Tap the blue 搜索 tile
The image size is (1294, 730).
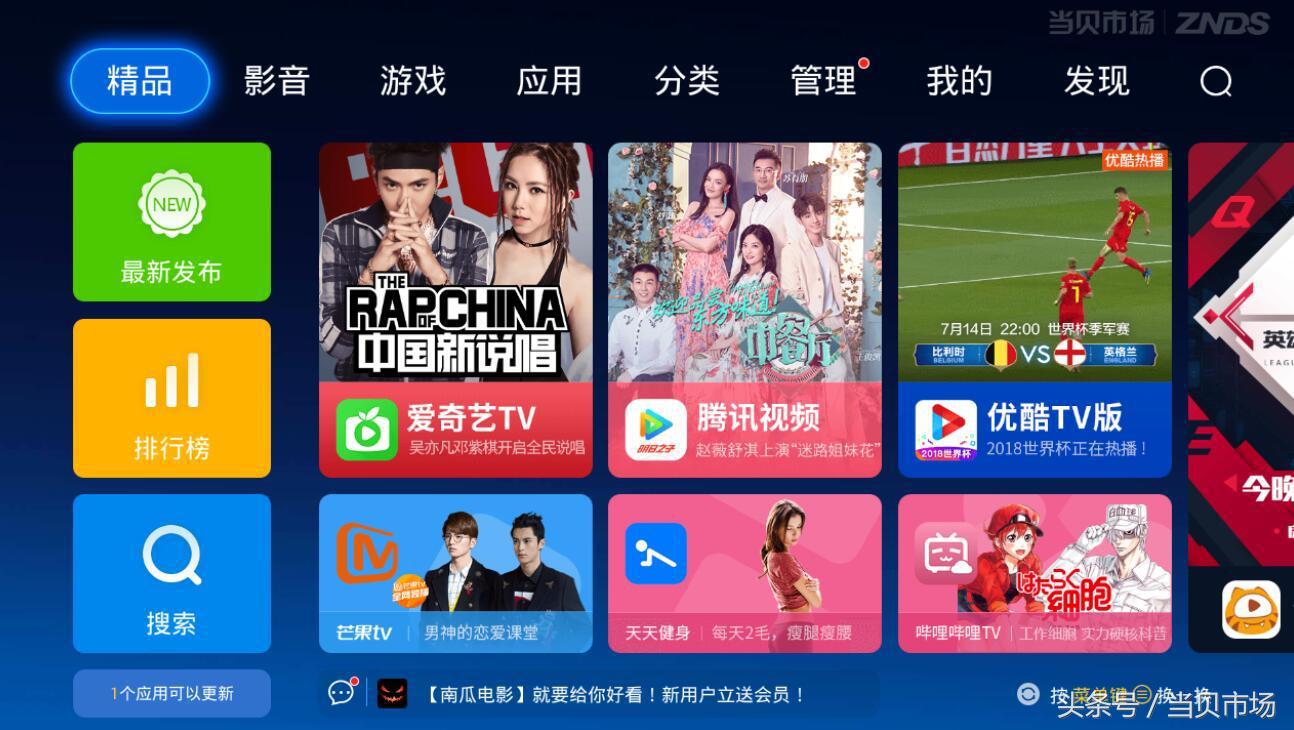(x=172, y=573)
